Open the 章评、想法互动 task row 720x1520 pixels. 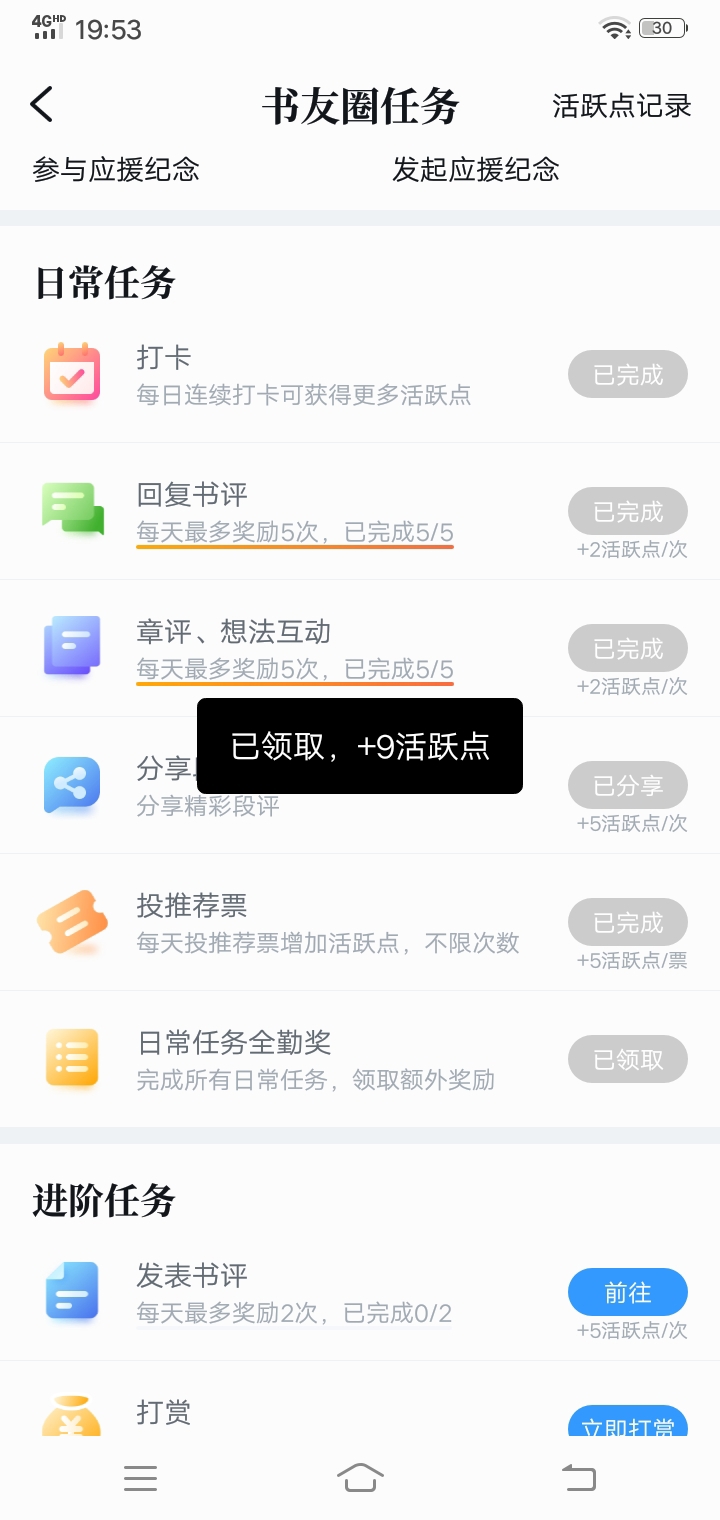[360, 648]
